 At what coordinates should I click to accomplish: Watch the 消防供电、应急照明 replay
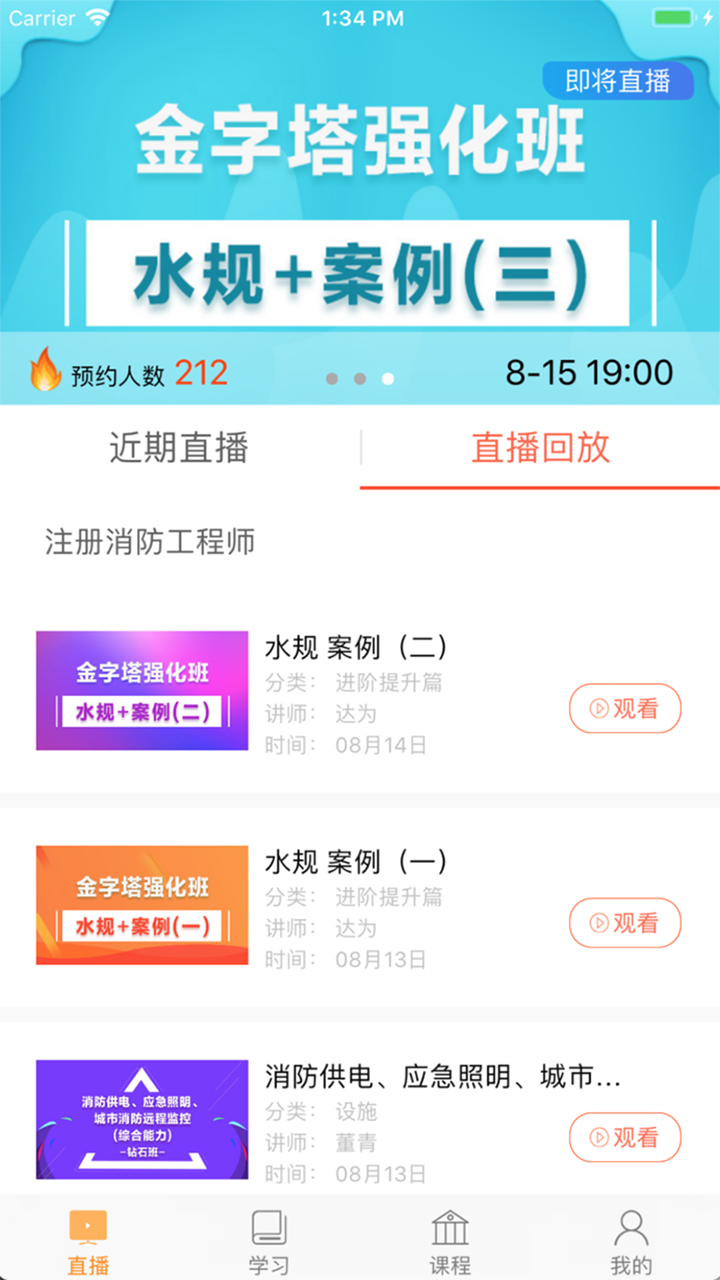pos(625,1137)
